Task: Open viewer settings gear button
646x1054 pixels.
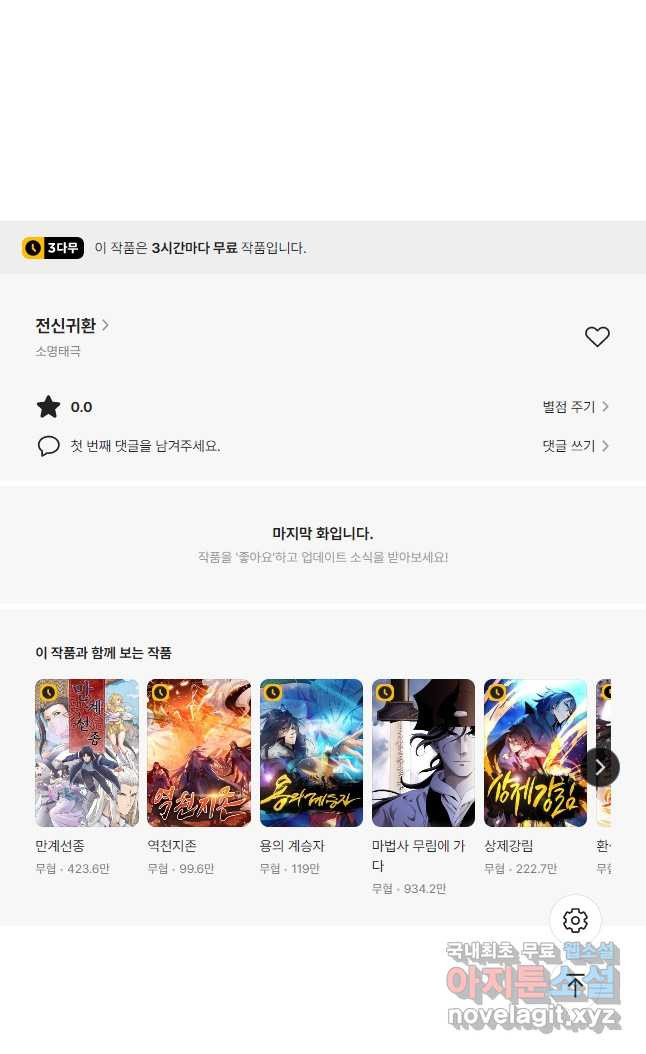Action: coord(576,921)
